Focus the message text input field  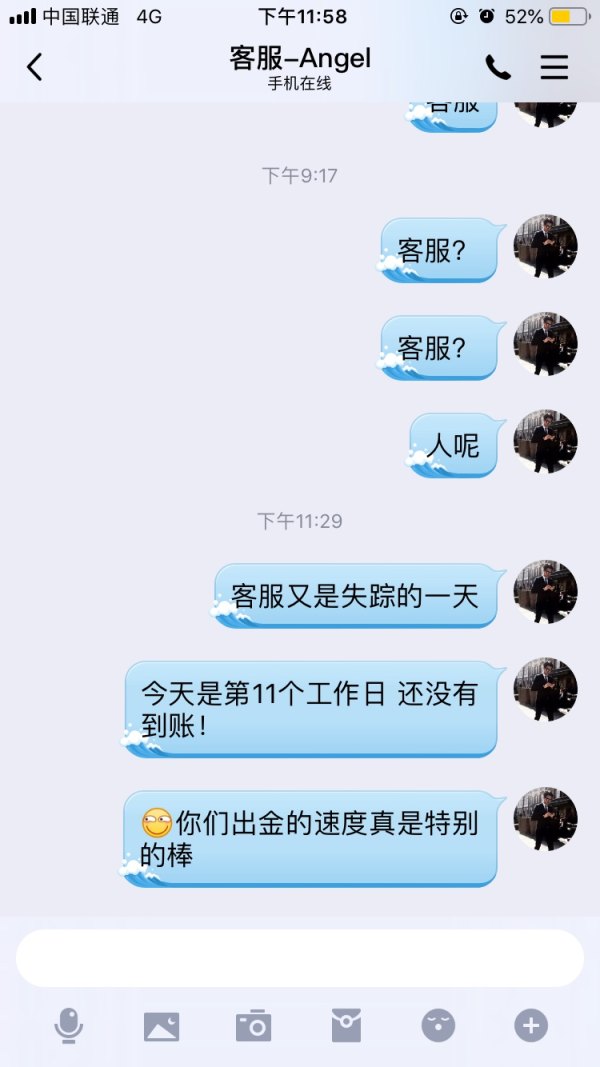point(299,958)
